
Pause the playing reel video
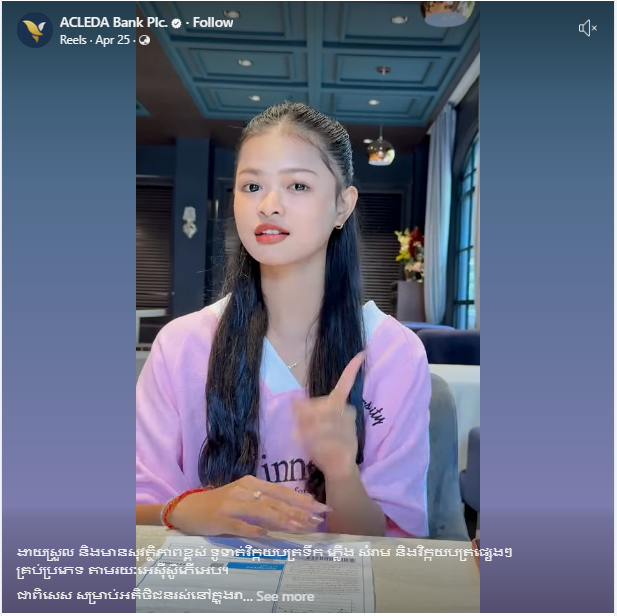pos(307,300)
